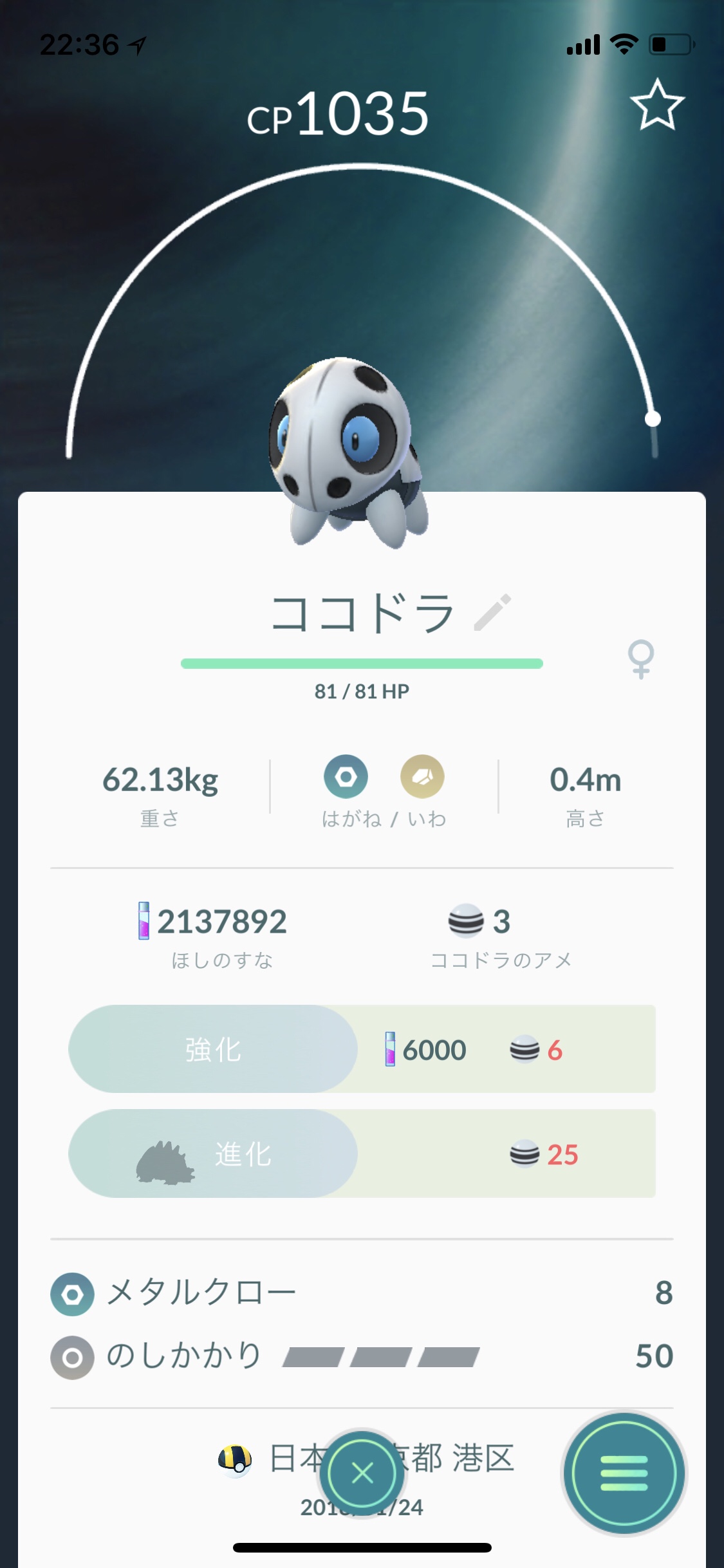The width and height of the screenshot is (724, 1568).
Task: Tap the 進化 evolve button
Action: 213,1153
